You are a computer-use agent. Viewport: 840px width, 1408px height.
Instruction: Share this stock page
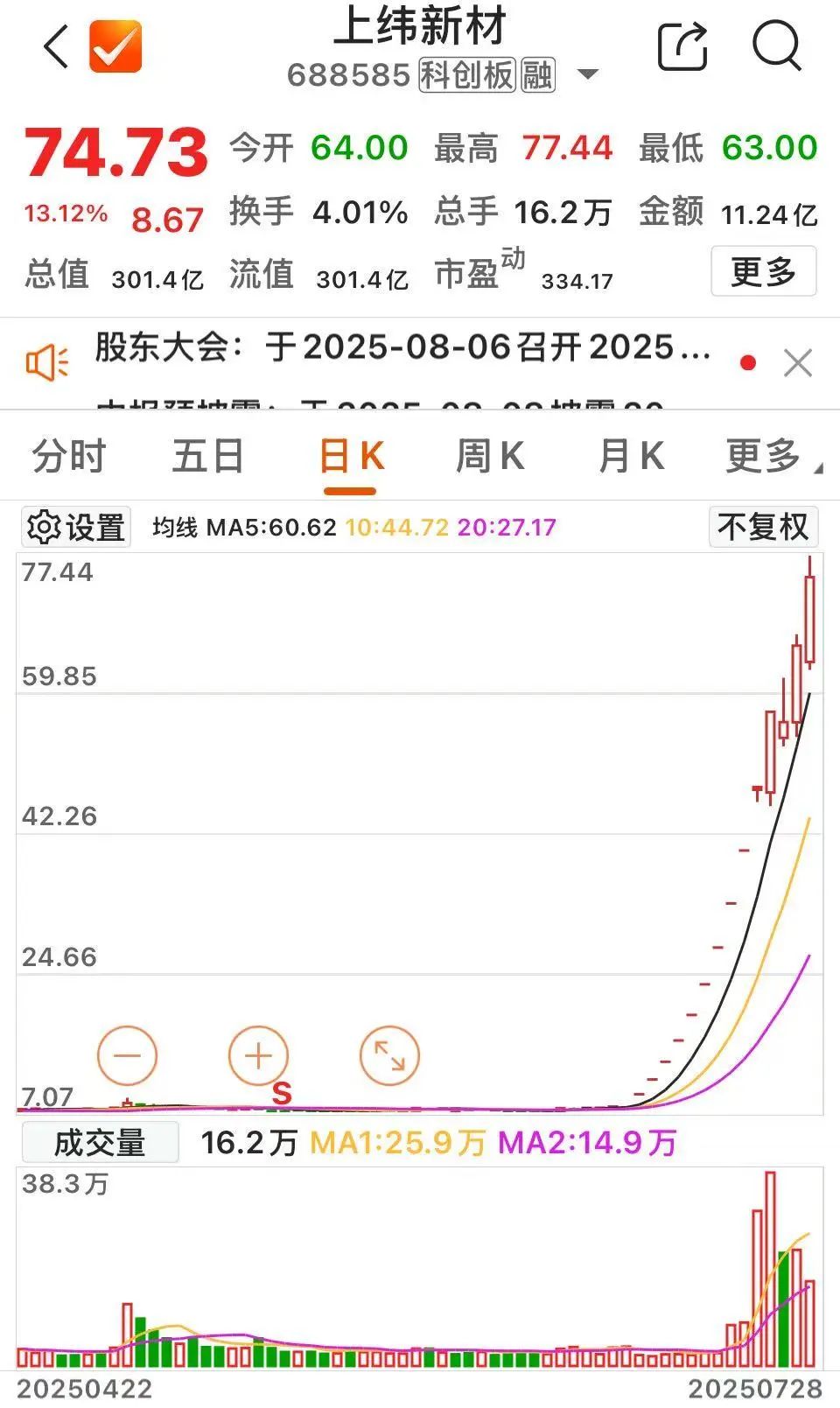coord(682,46)
